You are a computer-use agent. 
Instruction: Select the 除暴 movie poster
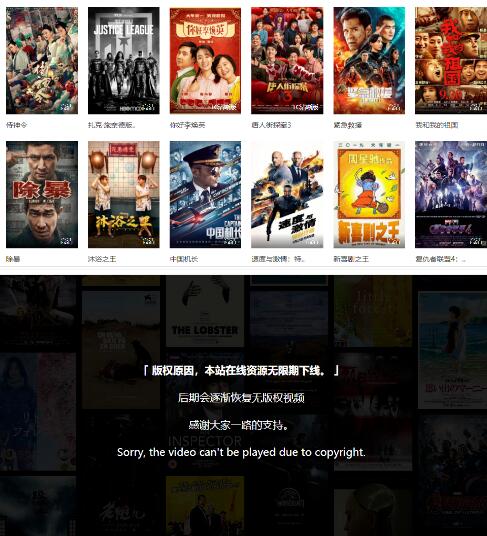pos(42,195)
